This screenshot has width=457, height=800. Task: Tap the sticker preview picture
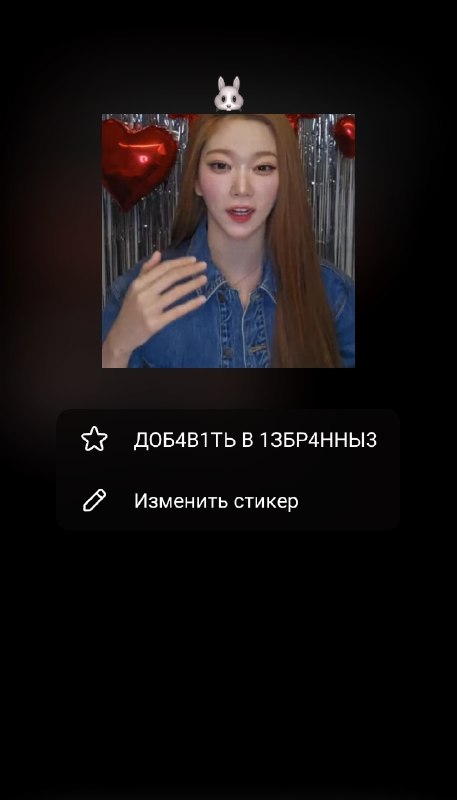click(x=228, y=240)
